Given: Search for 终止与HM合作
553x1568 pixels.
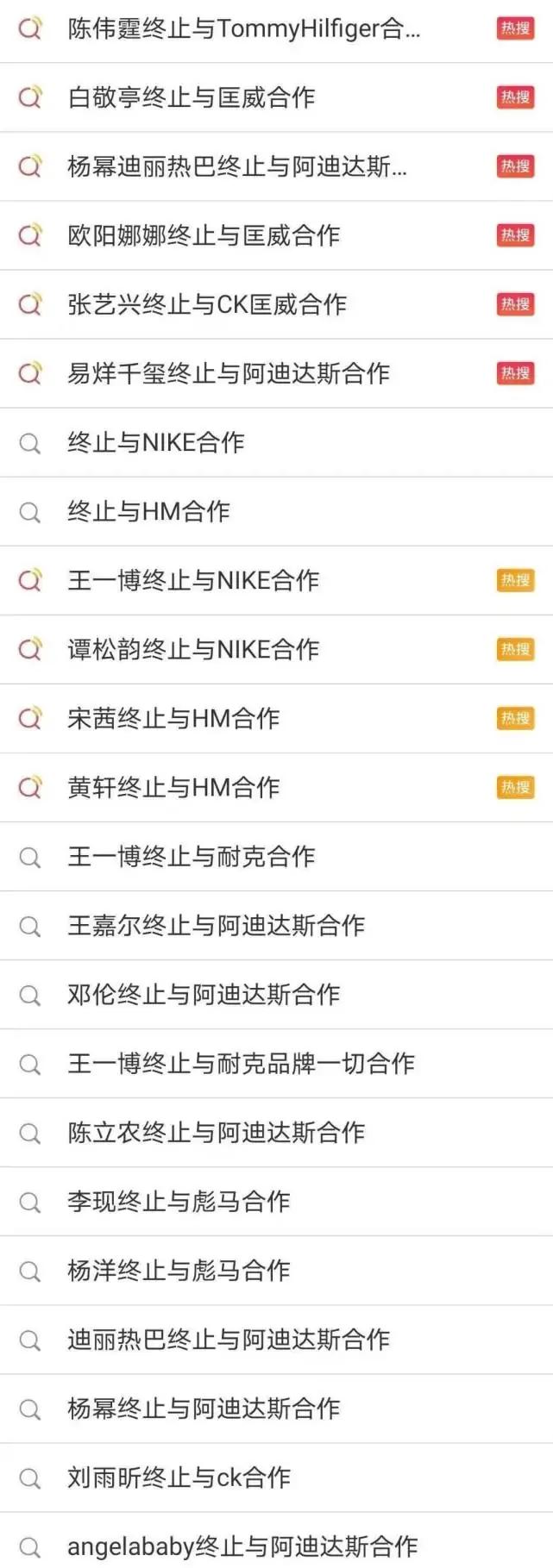Looking at the screenshot, I should coord(148,511).
